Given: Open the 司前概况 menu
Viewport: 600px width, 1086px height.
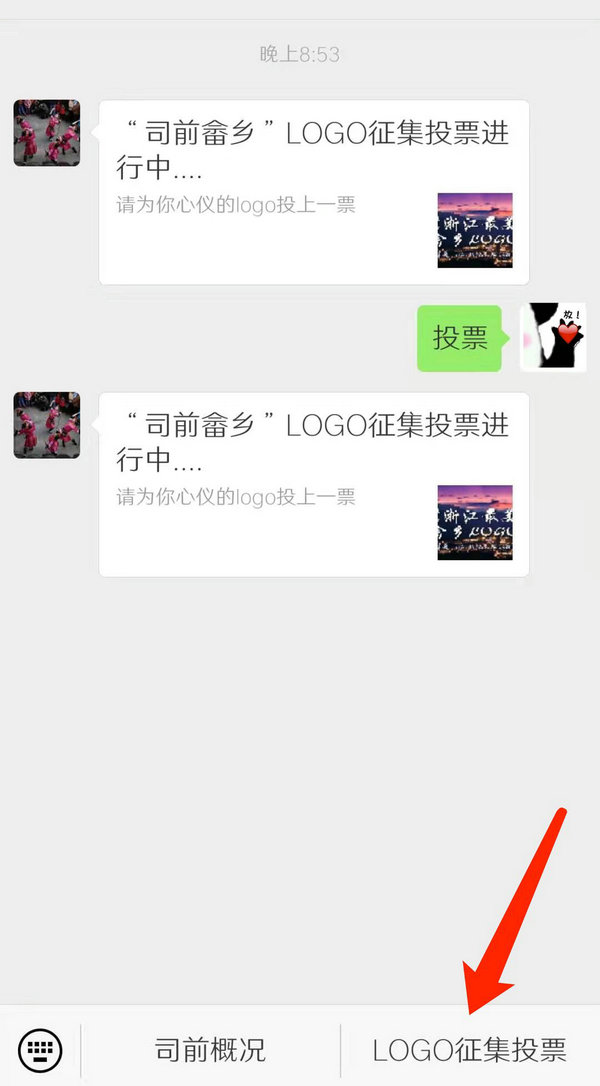Looking at the screenshot, I should tap(210, 1049).
